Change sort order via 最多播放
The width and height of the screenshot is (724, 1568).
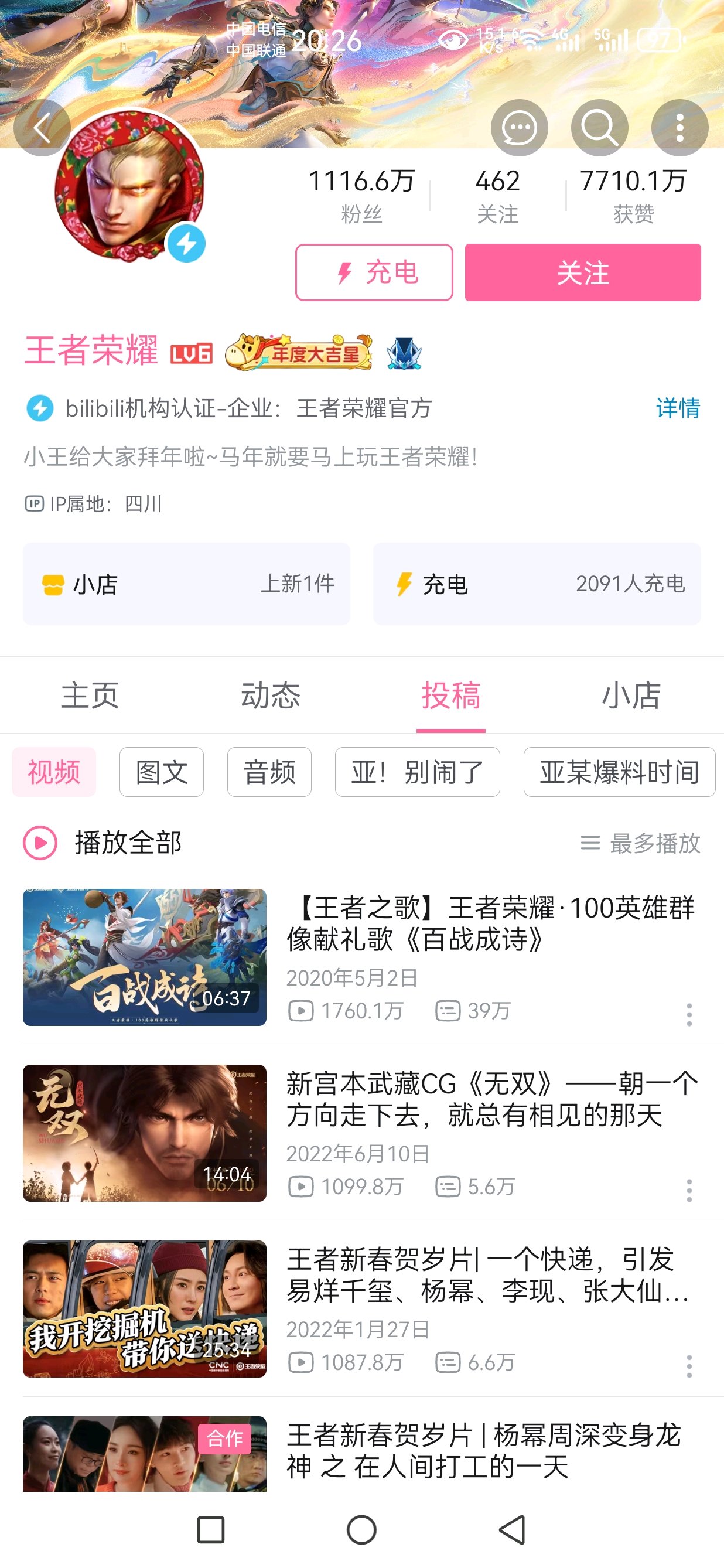pyautogui.click(x=641, y=843)
